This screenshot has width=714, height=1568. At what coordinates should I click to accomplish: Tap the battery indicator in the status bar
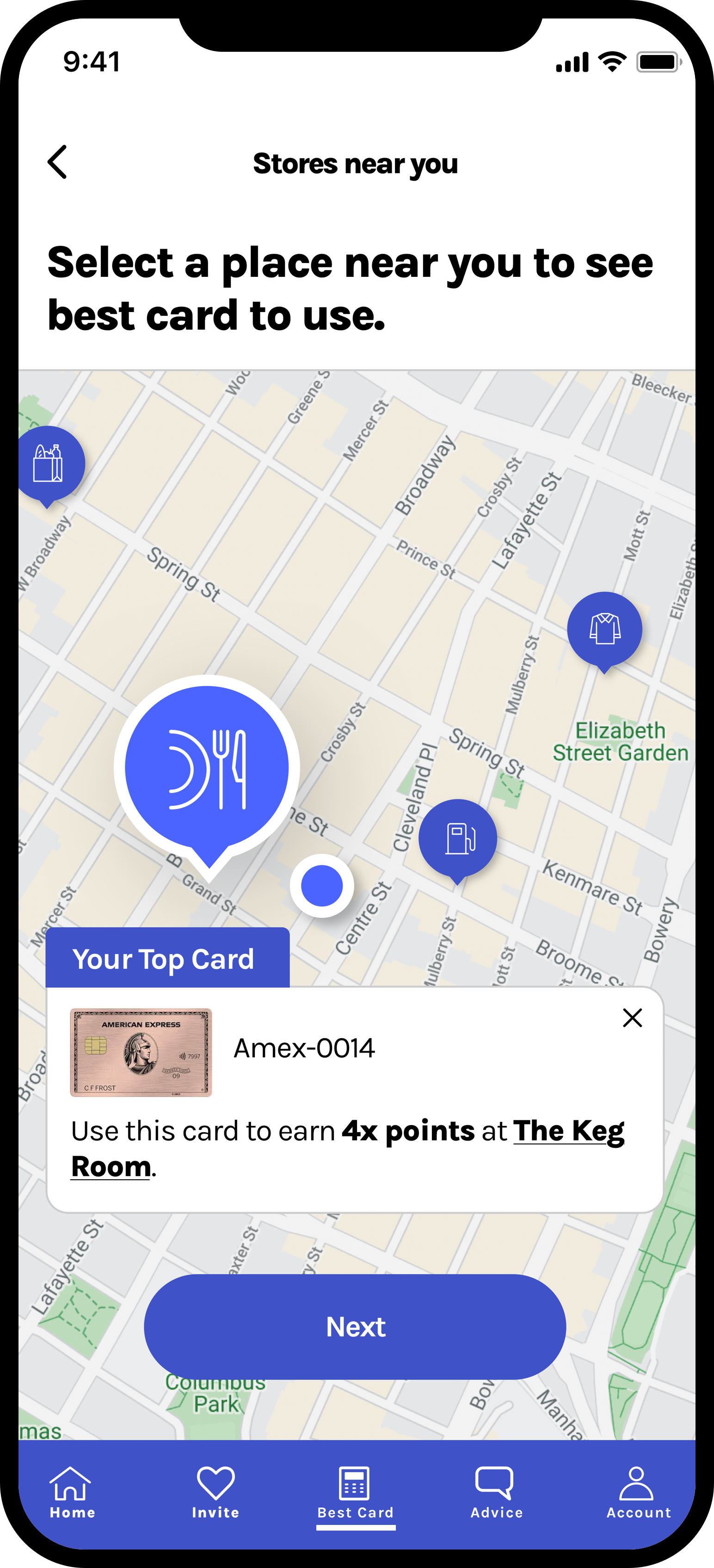[658, 61]
